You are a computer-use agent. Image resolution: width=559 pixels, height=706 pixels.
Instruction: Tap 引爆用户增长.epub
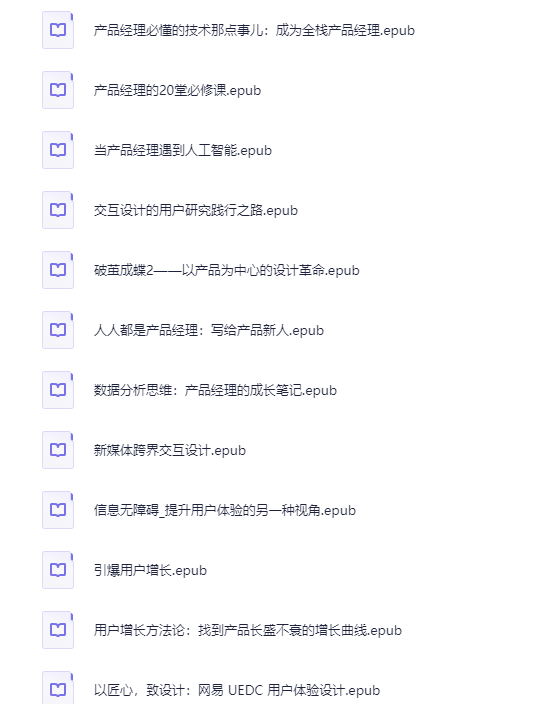150,570
